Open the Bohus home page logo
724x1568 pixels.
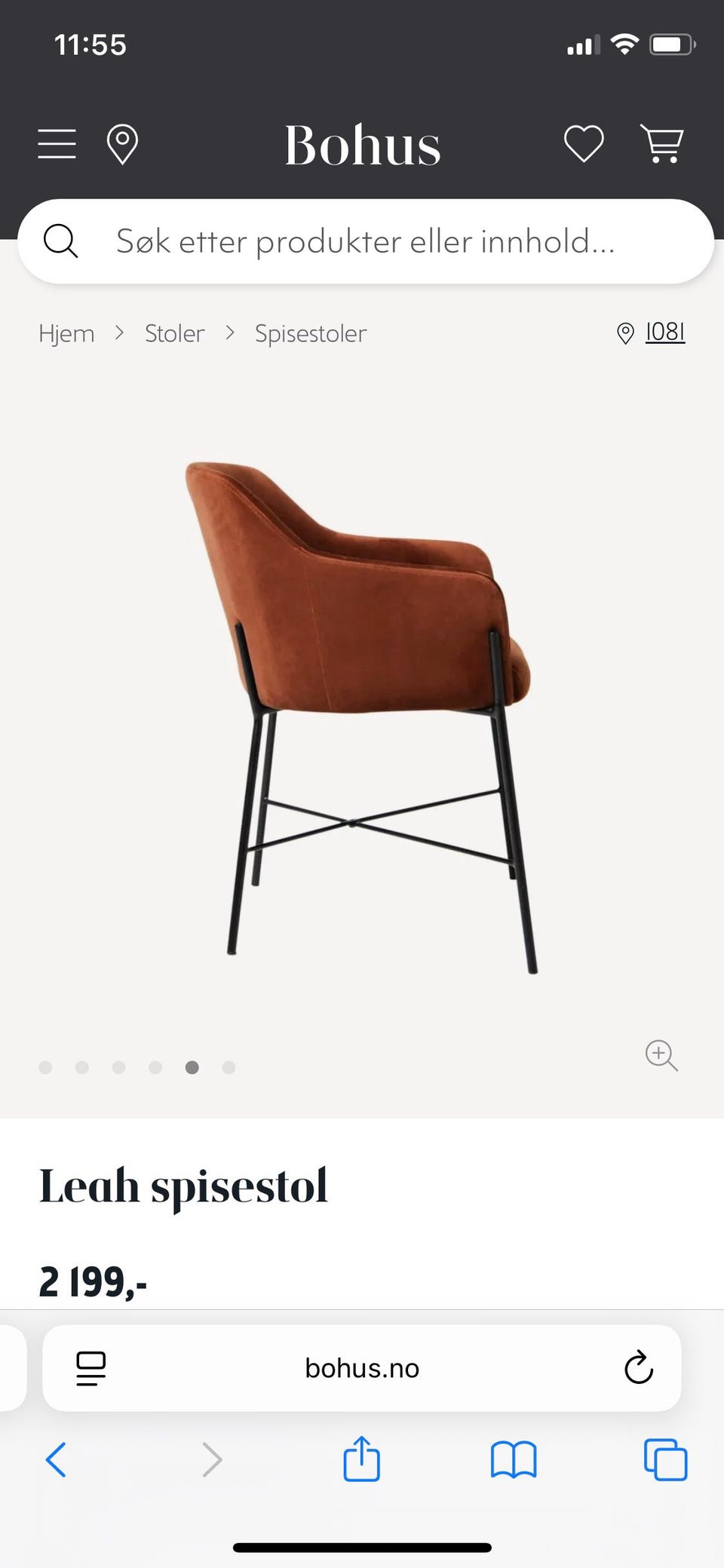click(x=362, y=144)
